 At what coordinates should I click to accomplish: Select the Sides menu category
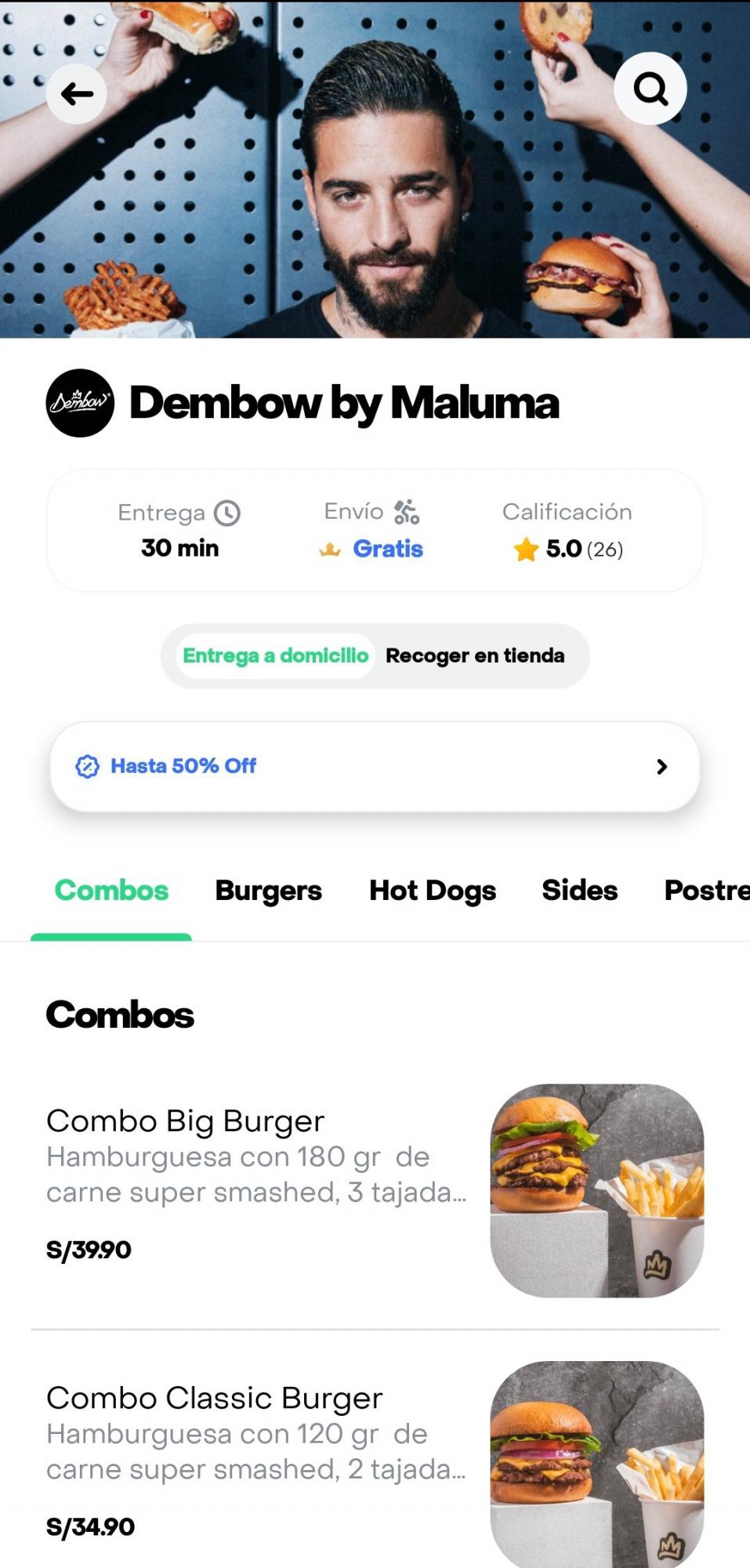coord(579,891)
